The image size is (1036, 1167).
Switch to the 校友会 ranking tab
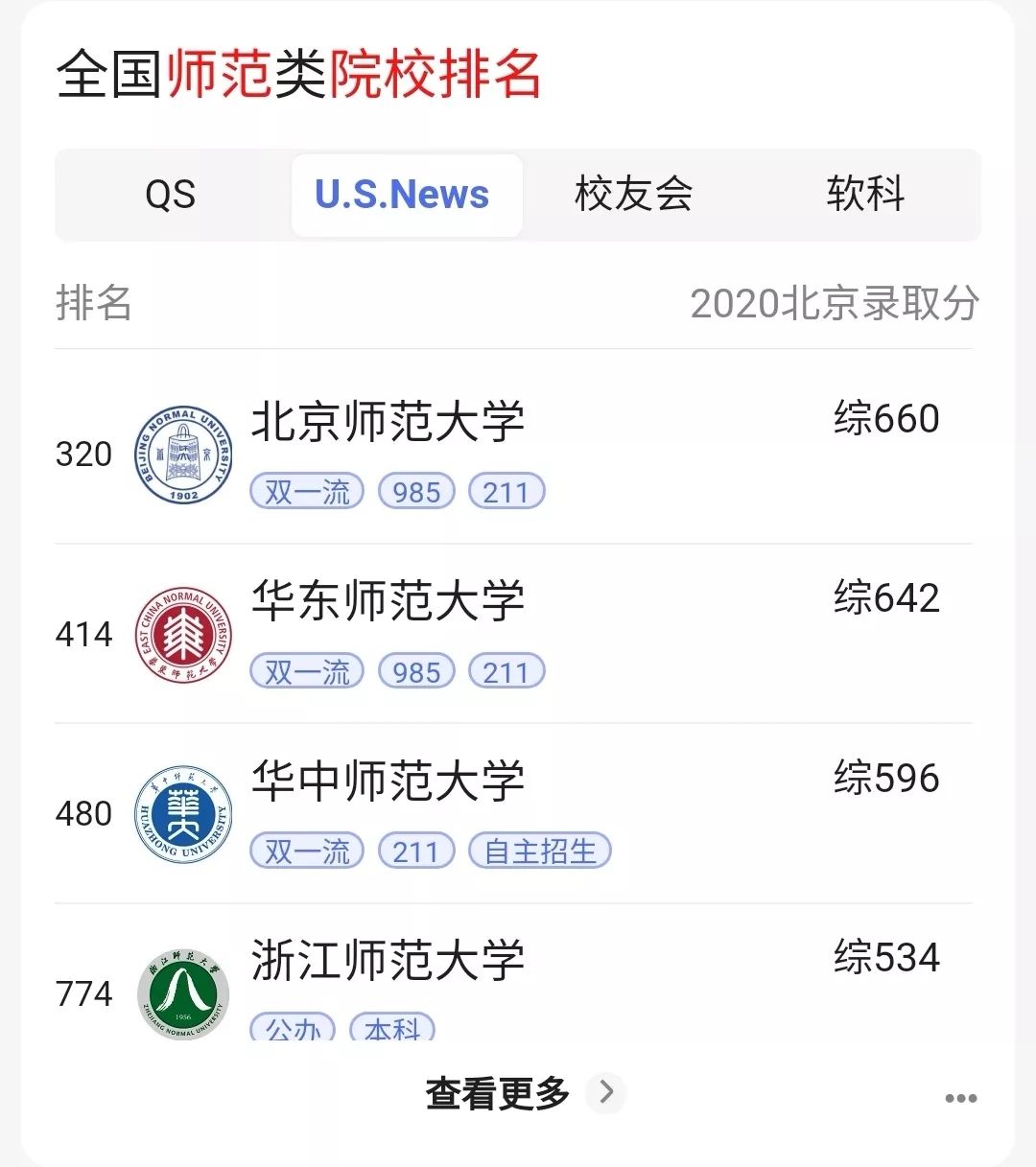(633, 195)
